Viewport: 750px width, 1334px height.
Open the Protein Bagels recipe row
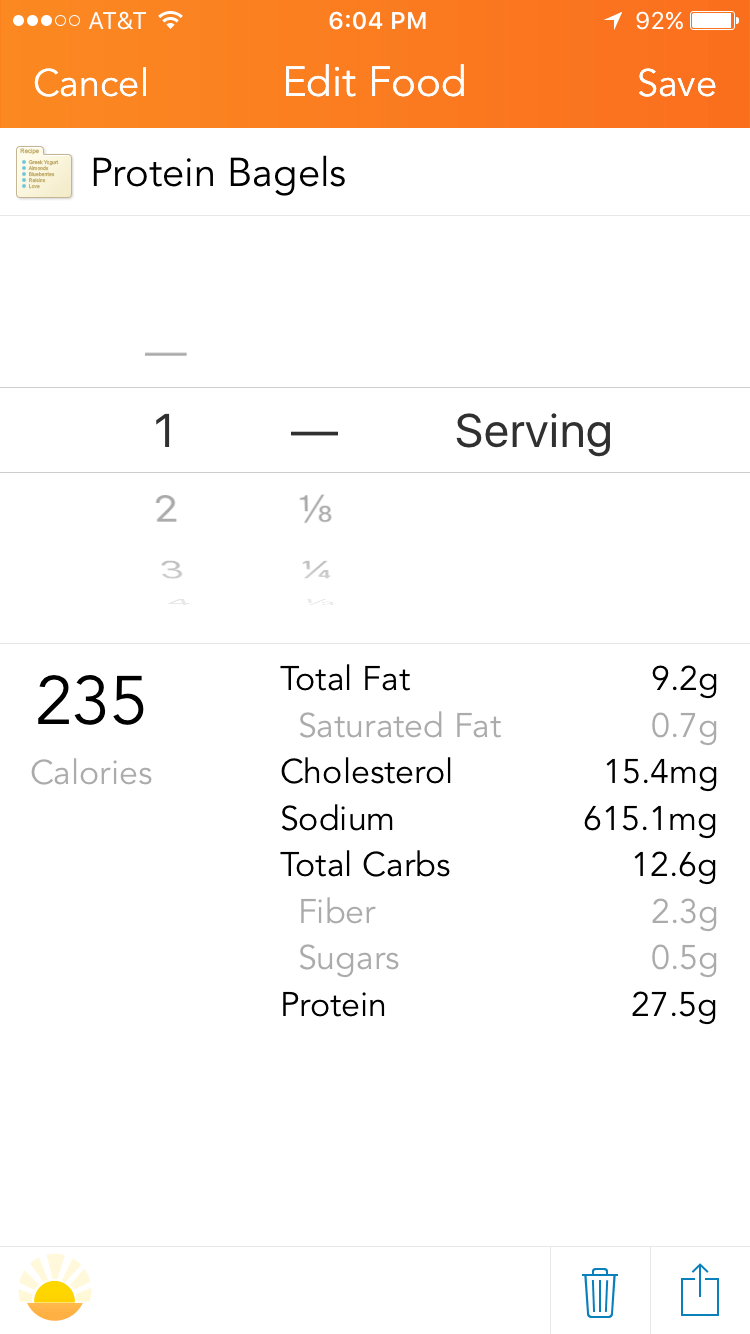pos(218,173)
